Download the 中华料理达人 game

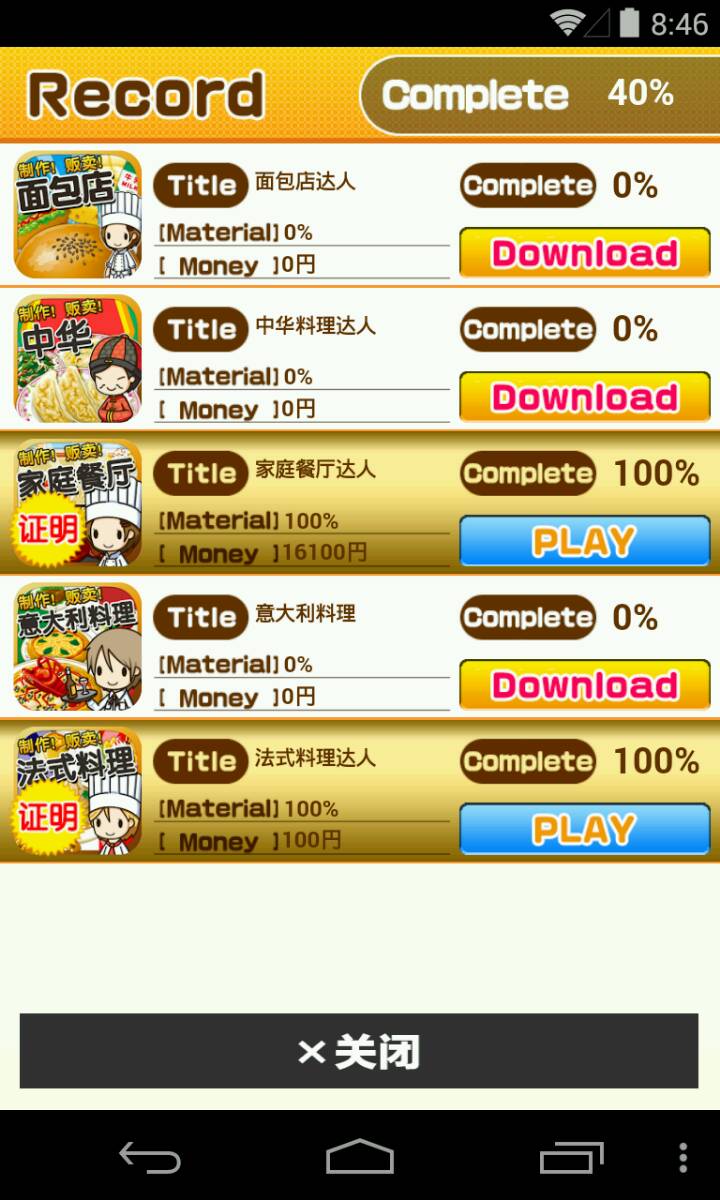(584, 397)
